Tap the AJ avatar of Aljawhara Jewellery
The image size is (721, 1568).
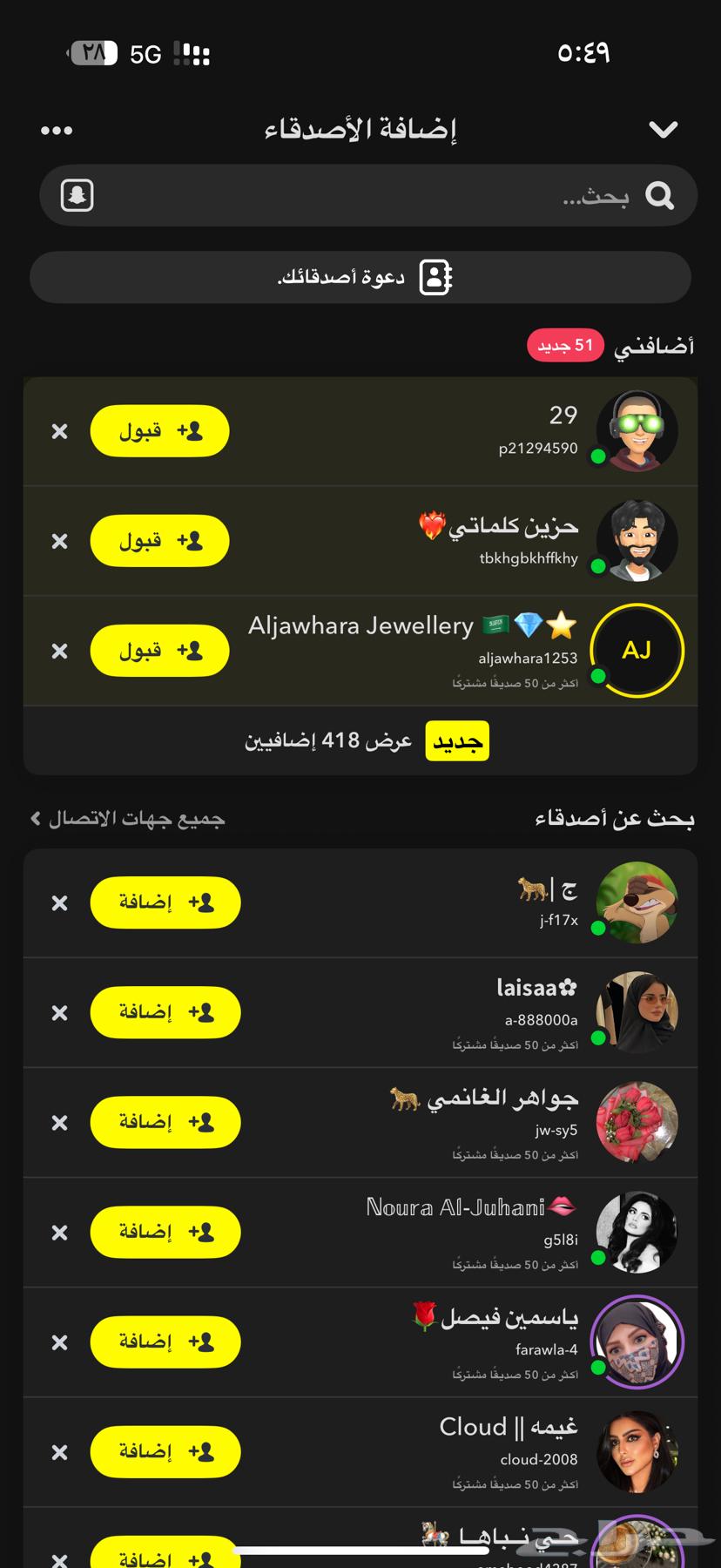(637, 651)
